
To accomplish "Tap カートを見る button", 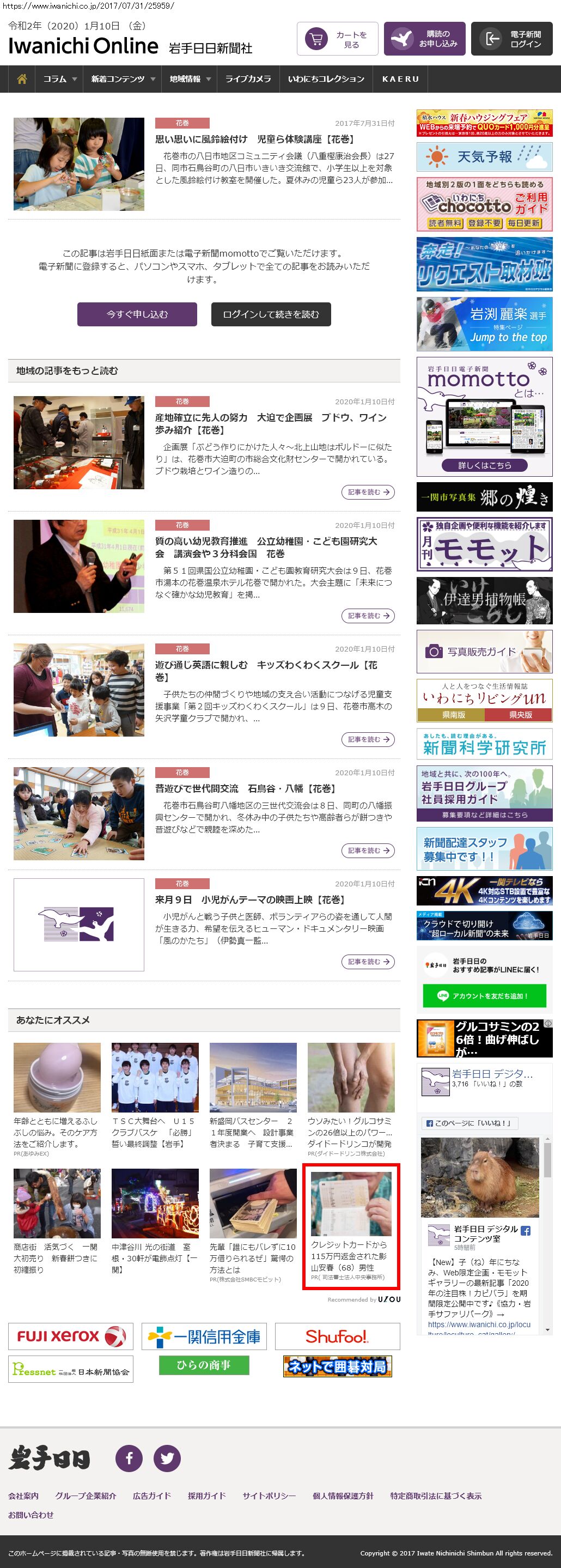I will tap(338, 39).
